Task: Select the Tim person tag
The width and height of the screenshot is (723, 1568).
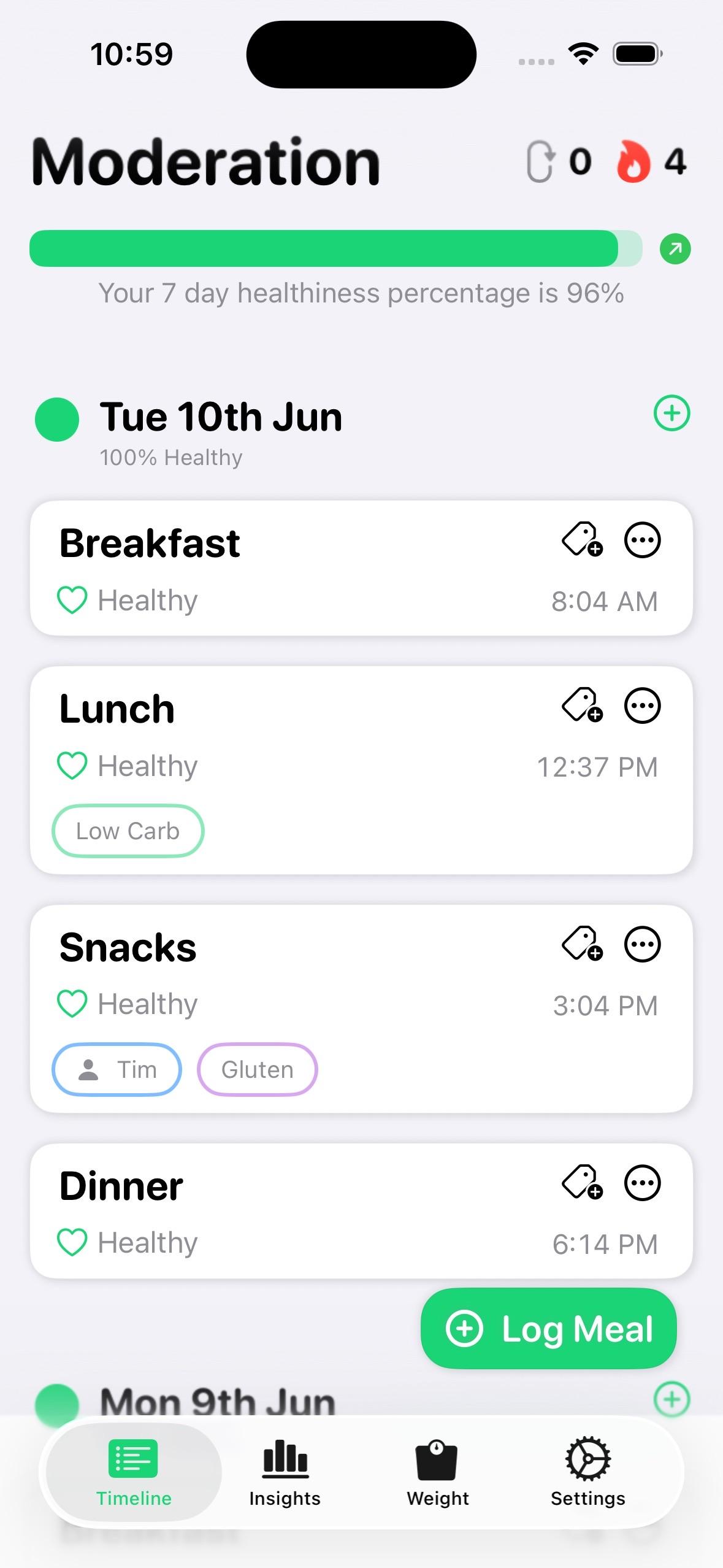Action: (x=117, y=1069)
